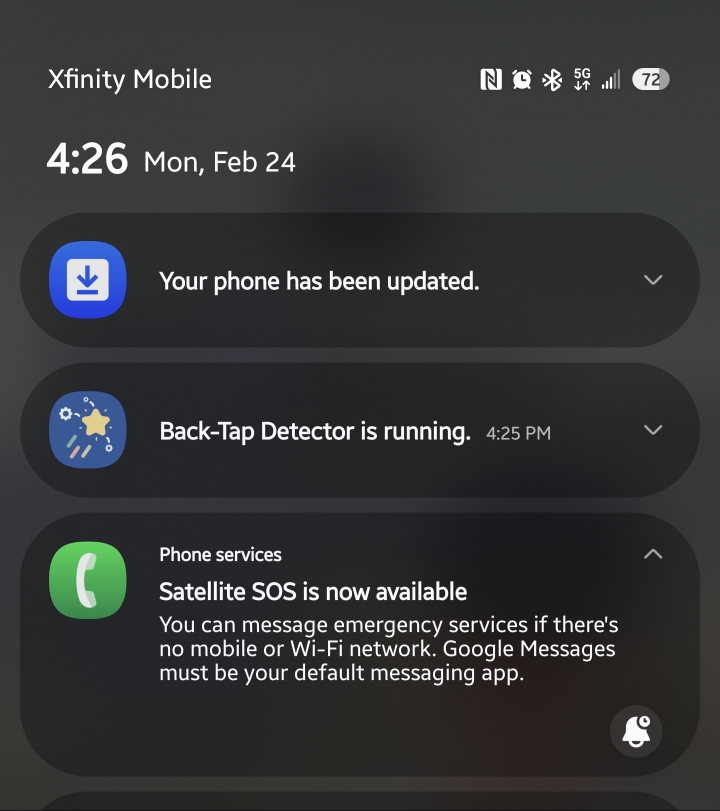Expand the Back-Tap Detector notification

coord(653,430)
